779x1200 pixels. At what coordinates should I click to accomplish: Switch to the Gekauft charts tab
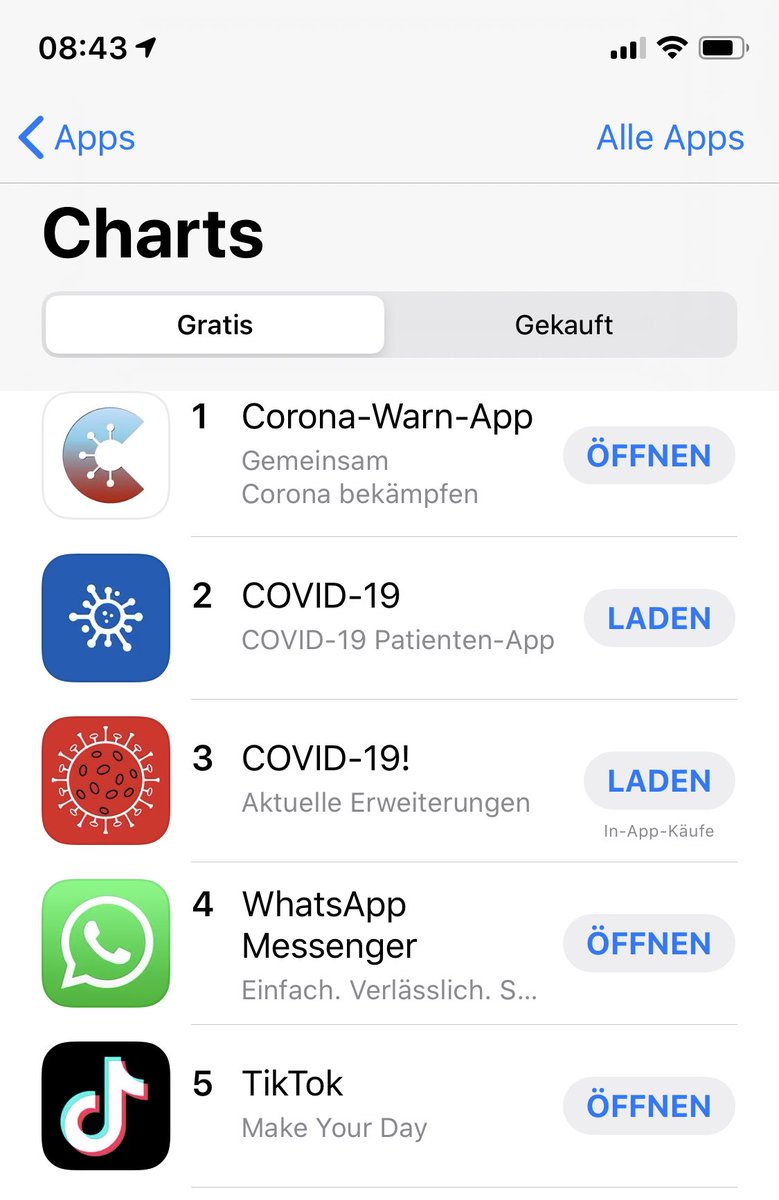(563, 325)
